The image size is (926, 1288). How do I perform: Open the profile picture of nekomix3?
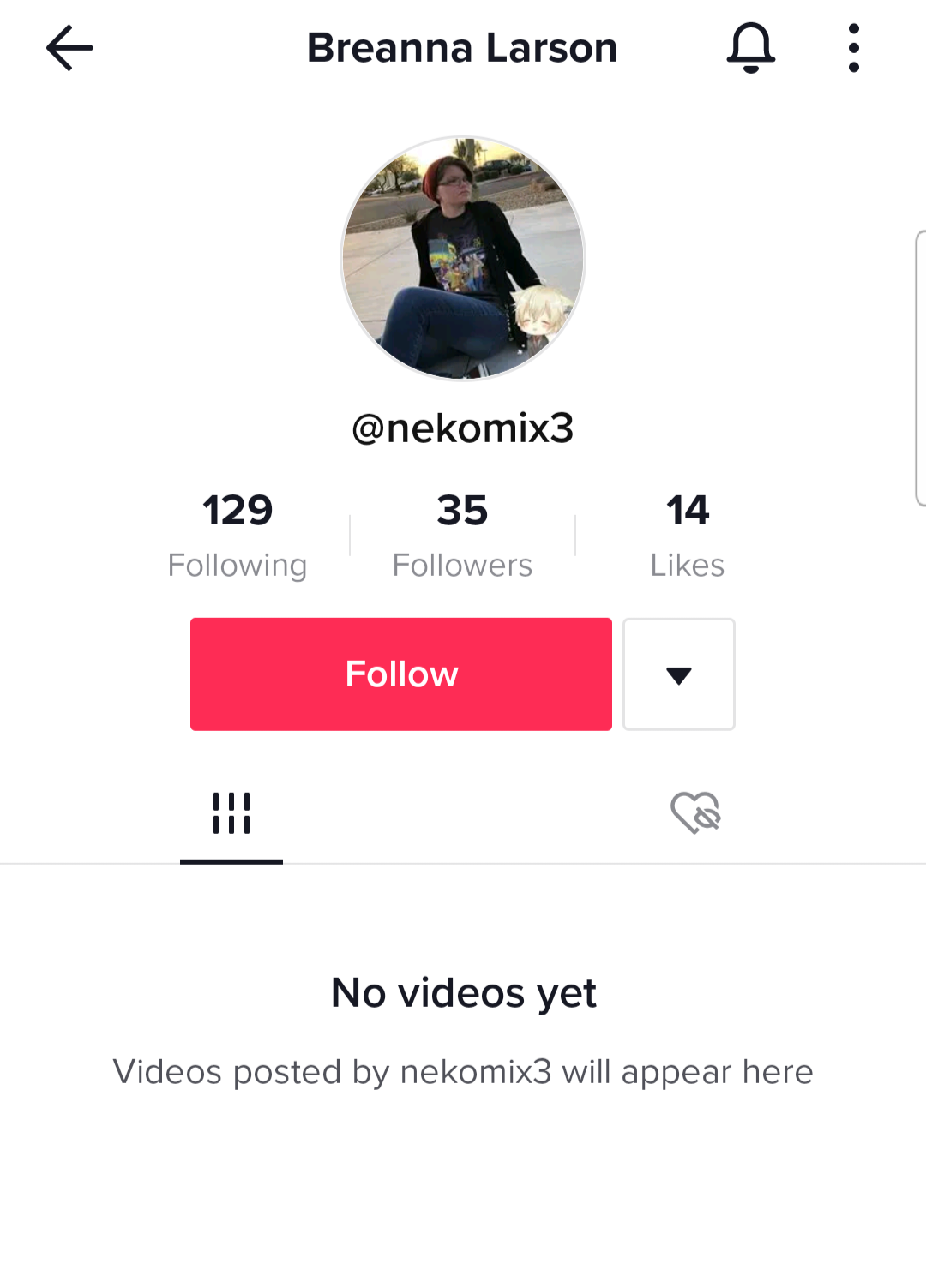click(463, 258)
